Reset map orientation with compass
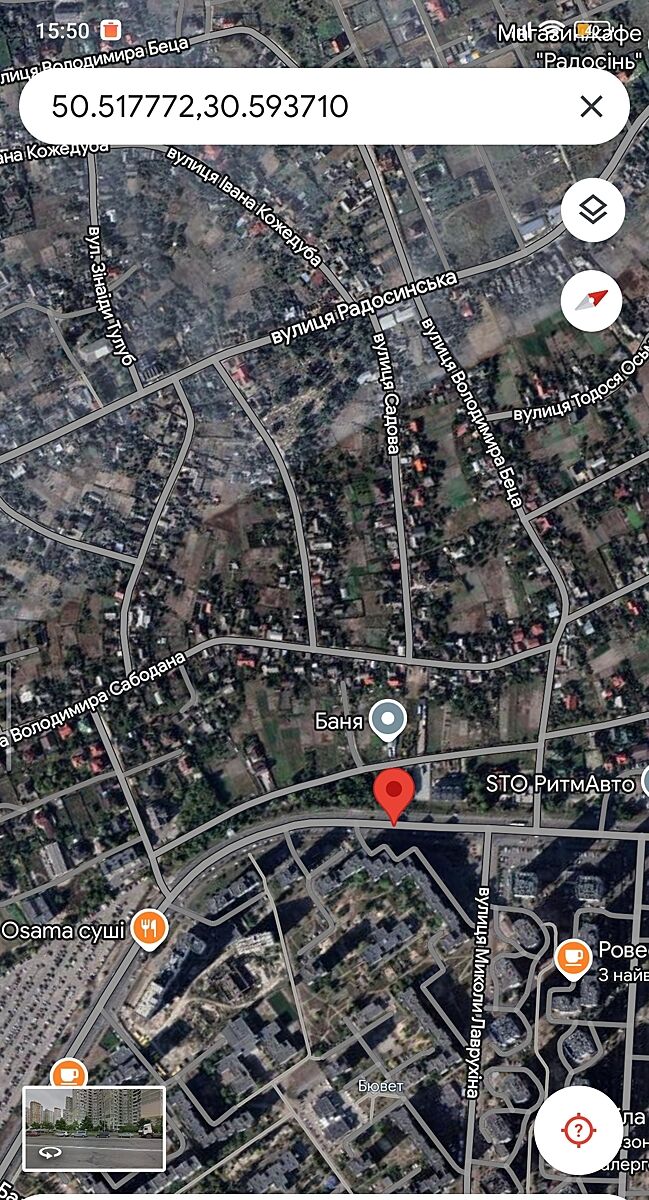This screenshot has height=1200, width=649. coord(591,298)
